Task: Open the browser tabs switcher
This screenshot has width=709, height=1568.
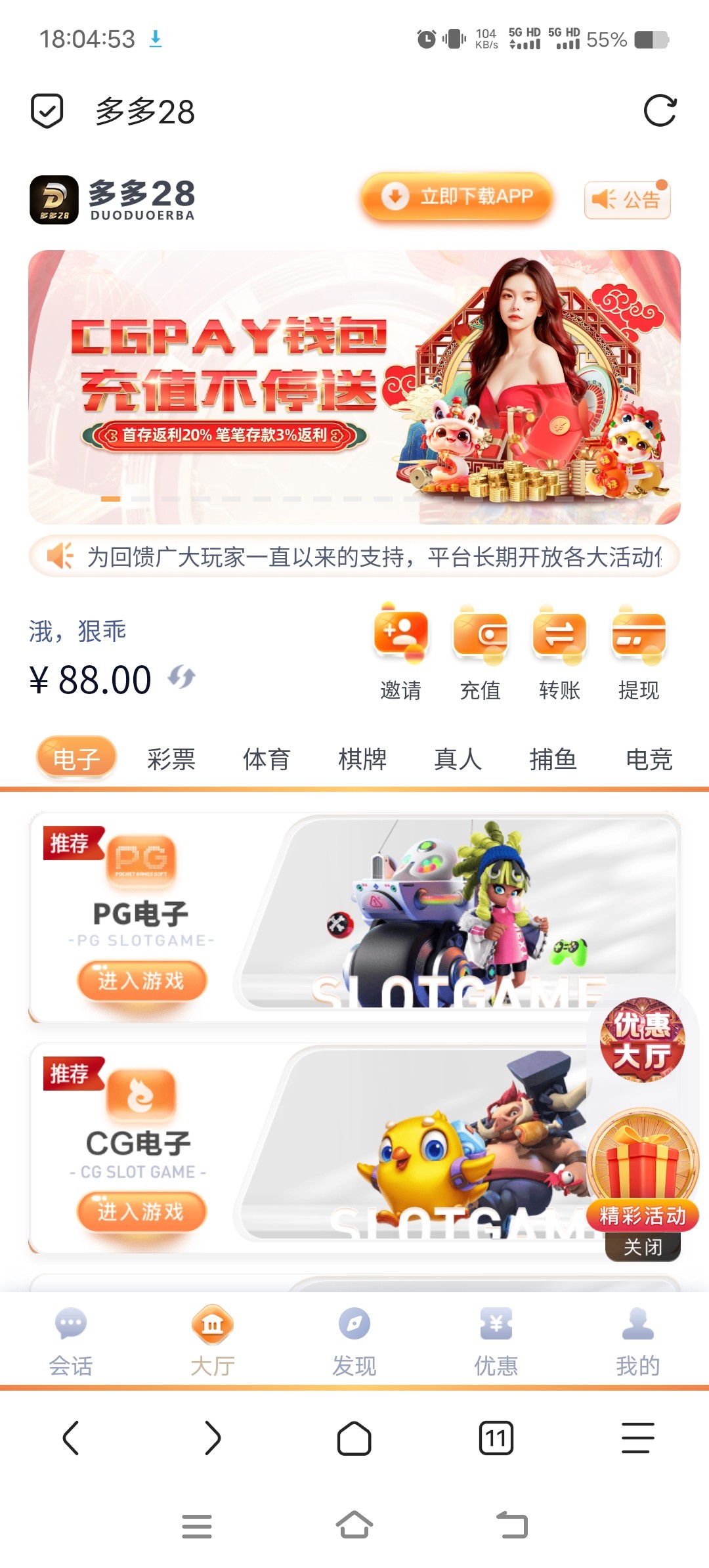Action: tap(496, 1439)
